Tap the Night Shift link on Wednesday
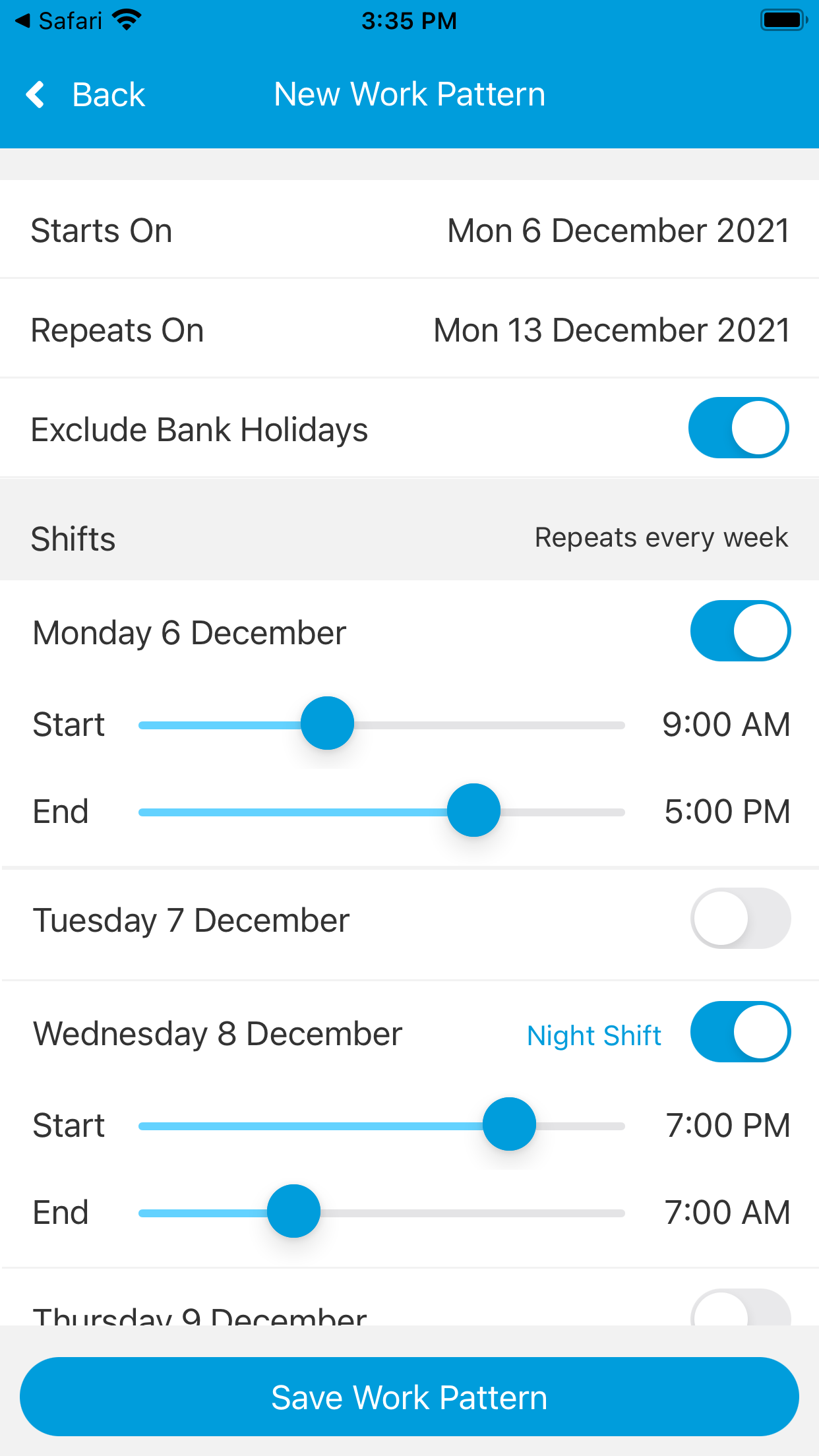 tap(593, 1035)
